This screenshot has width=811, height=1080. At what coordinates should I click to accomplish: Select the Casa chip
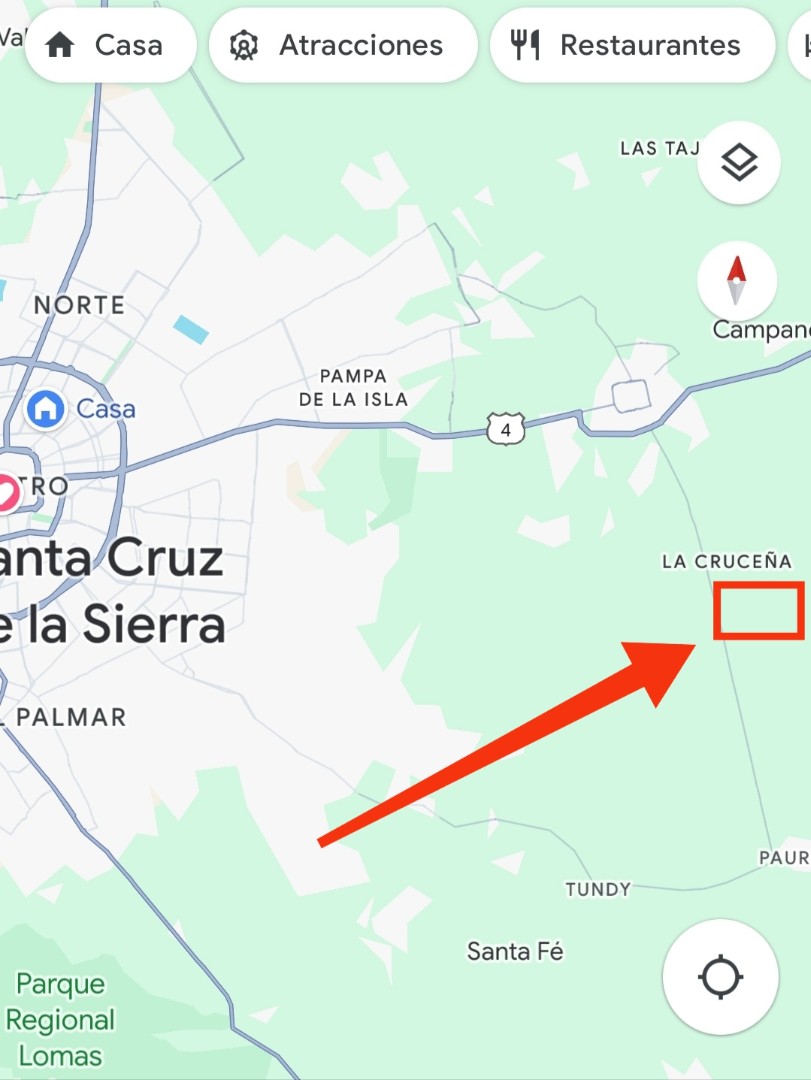[x=110, y=45]
